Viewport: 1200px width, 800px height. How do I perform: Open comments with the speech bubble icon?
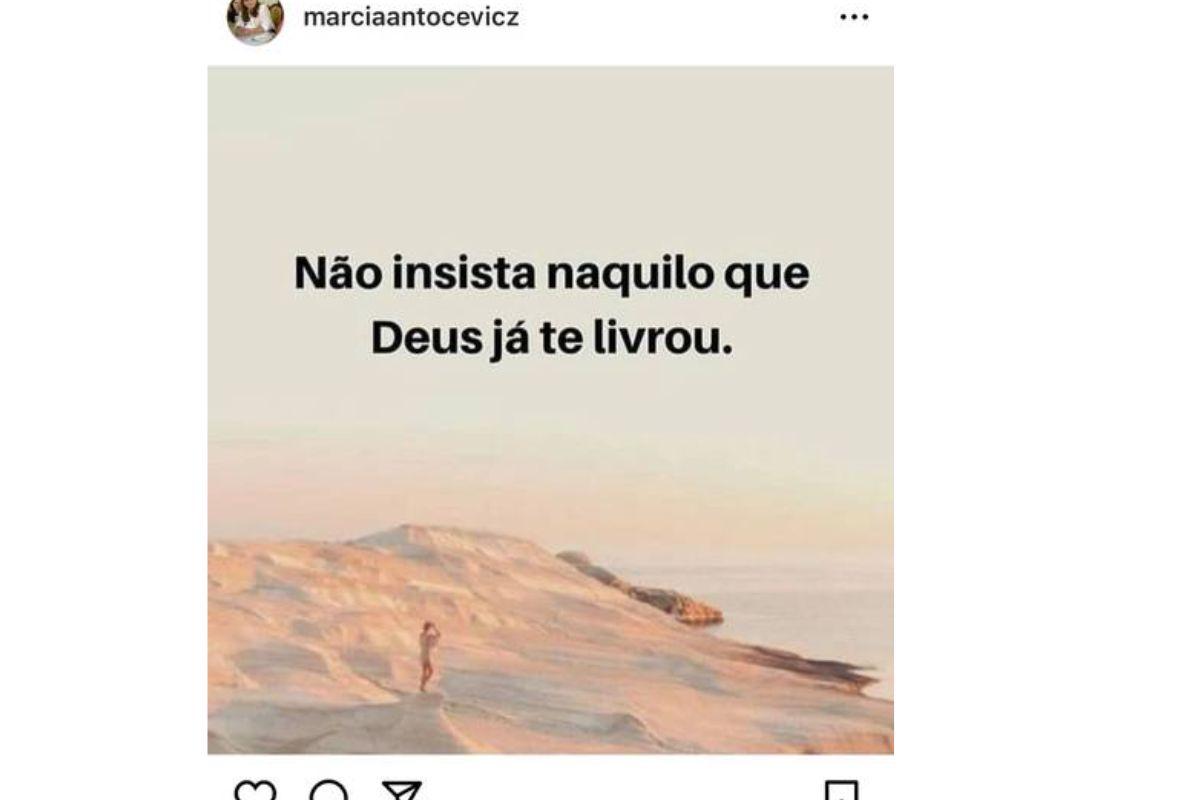pyautogui.click(x=329, y=792)
